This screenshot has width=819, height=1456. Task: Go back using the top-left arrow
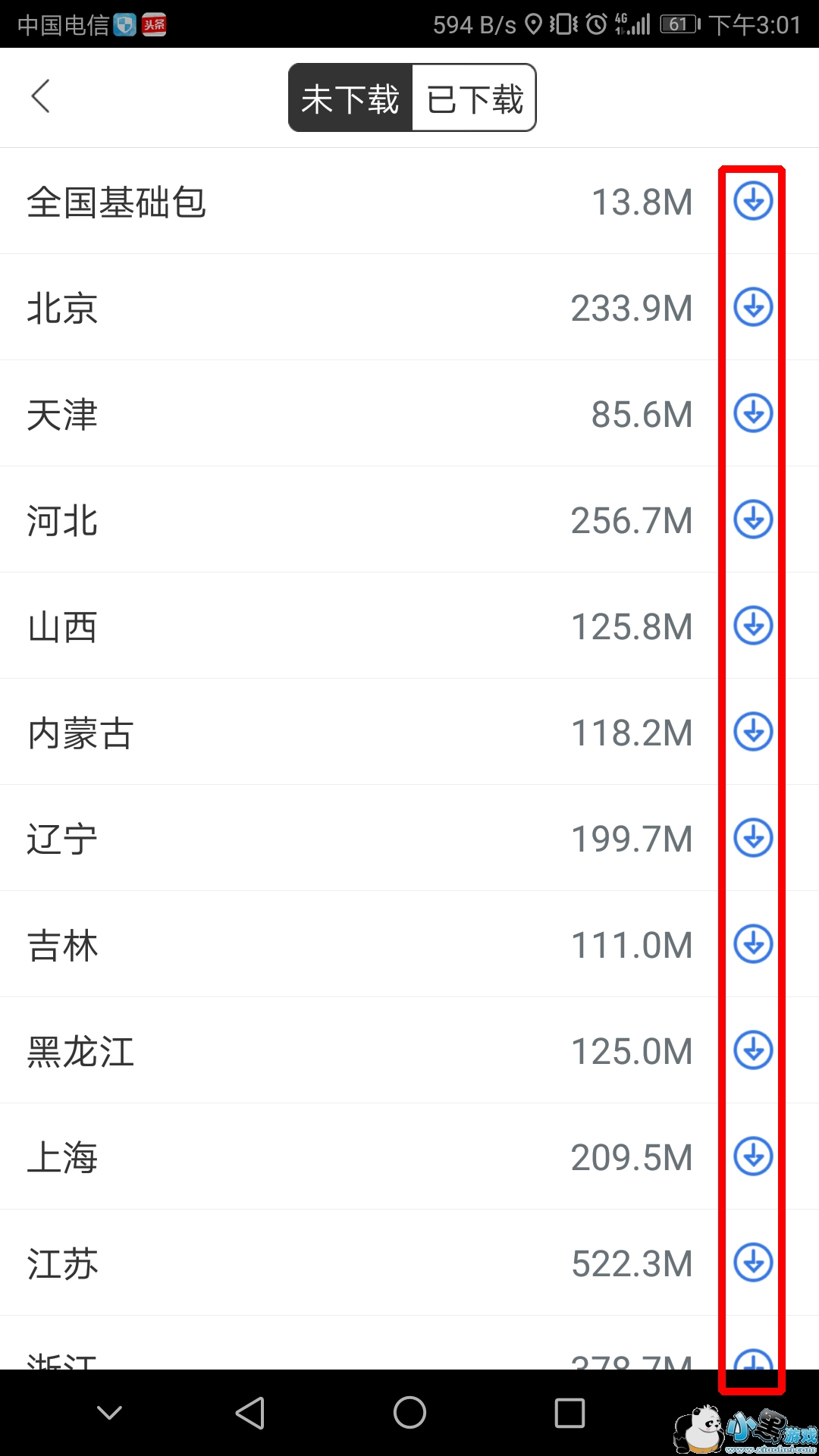click(x=41, y=96)
